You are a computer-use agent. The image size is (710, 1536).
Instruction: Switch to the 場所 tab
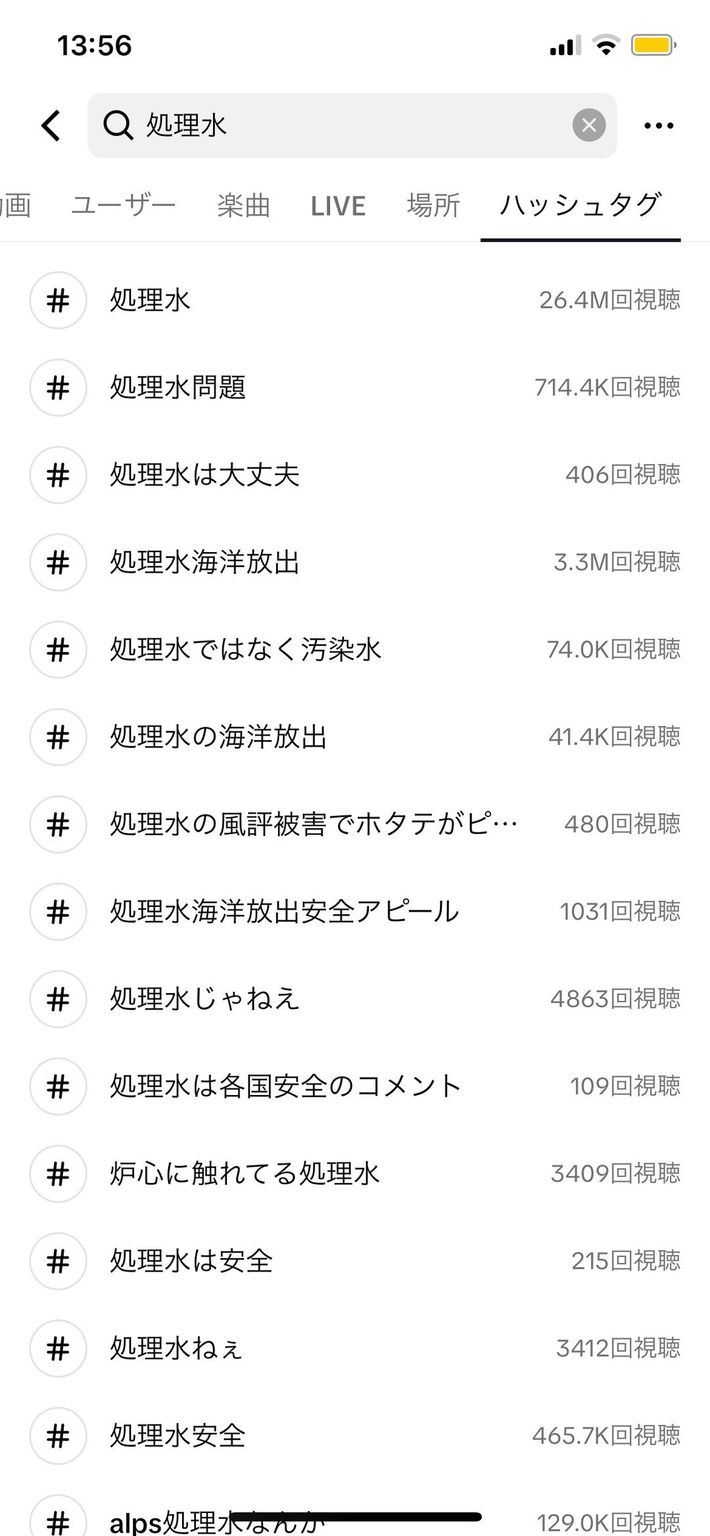pos(433,206)
